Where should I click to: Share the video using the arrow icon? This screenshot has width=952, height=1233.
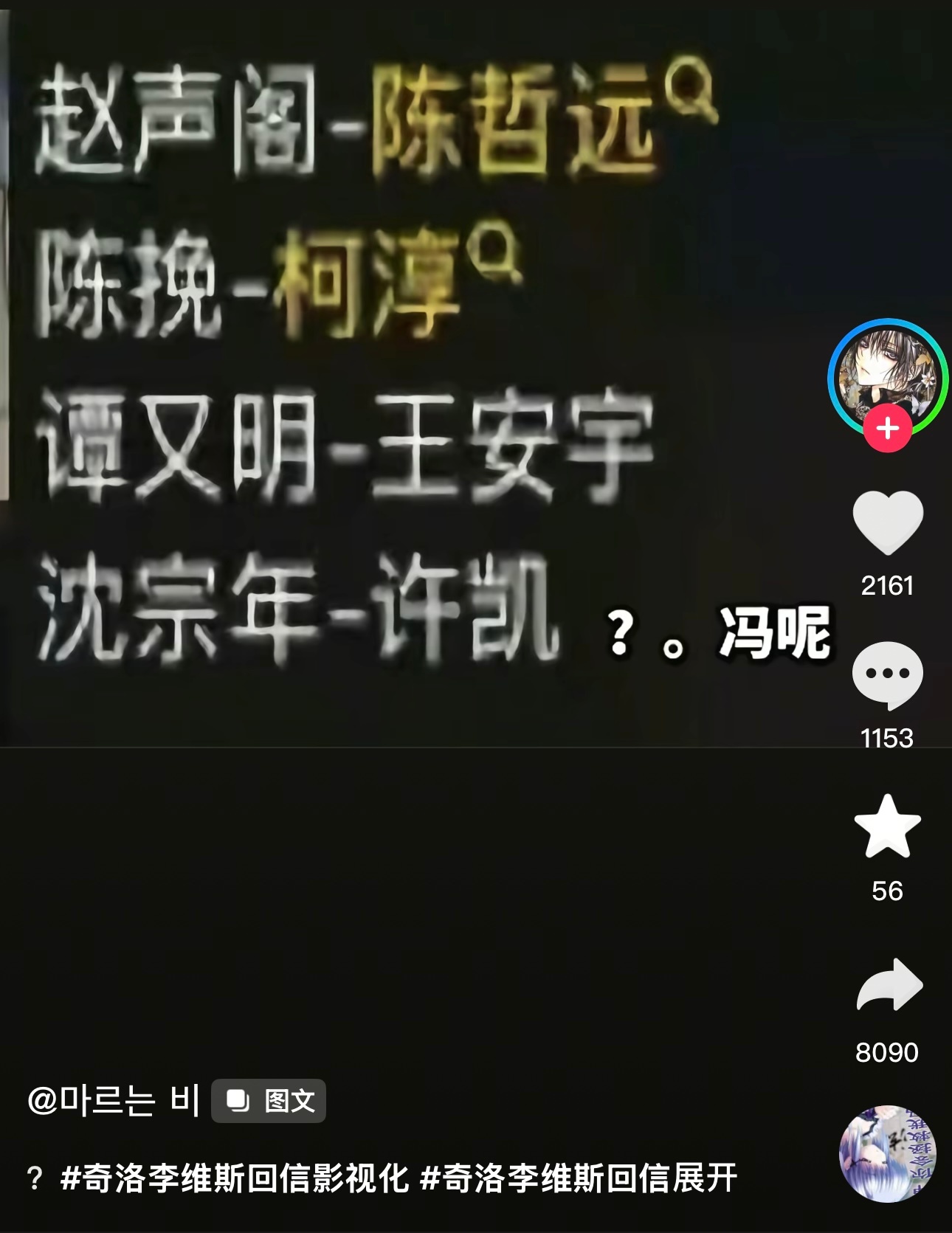(890, 985)
